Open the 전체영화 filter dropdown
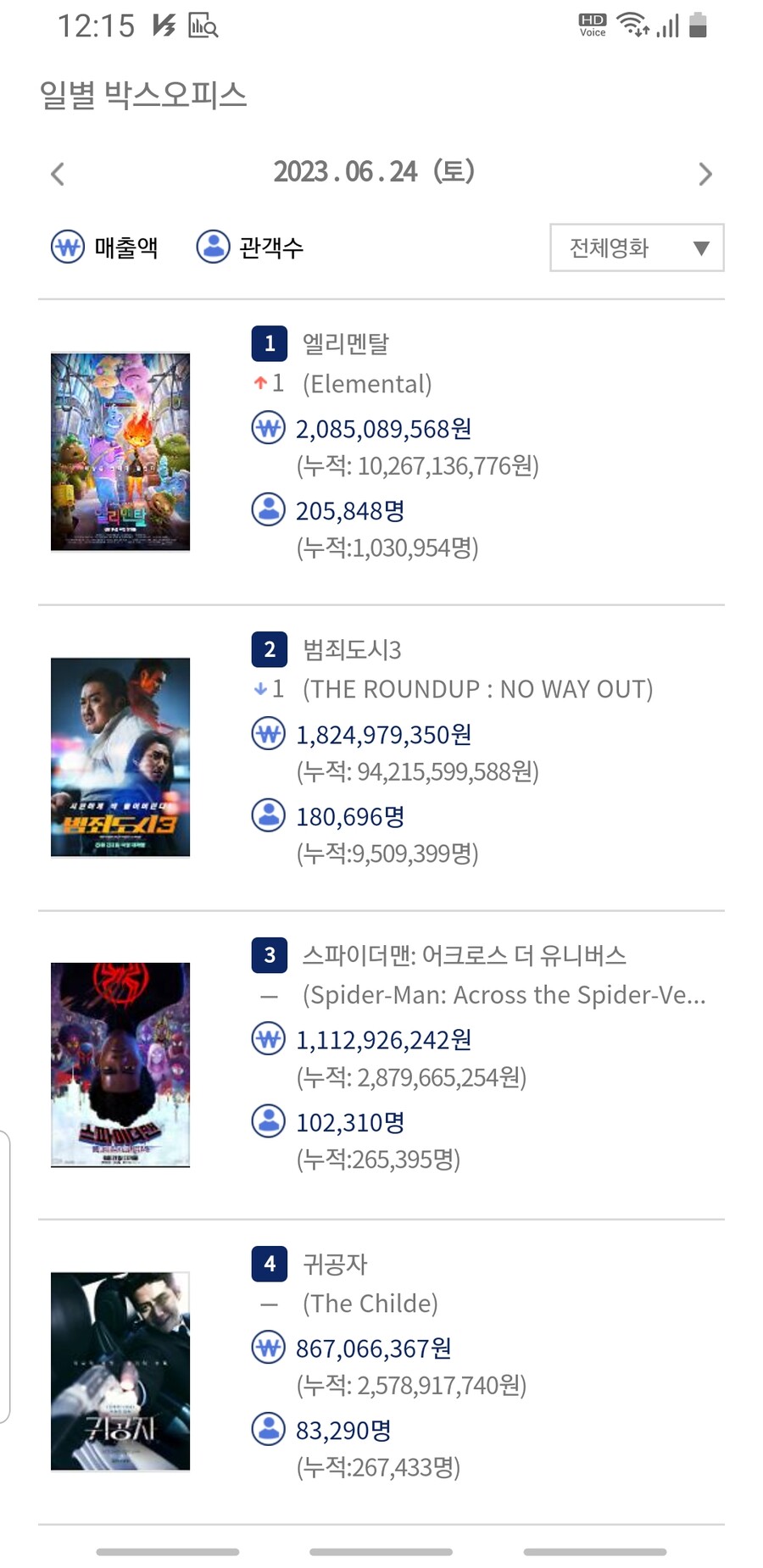The width and height of the screenshot is (763, 1568). click(x=637, y=247)
